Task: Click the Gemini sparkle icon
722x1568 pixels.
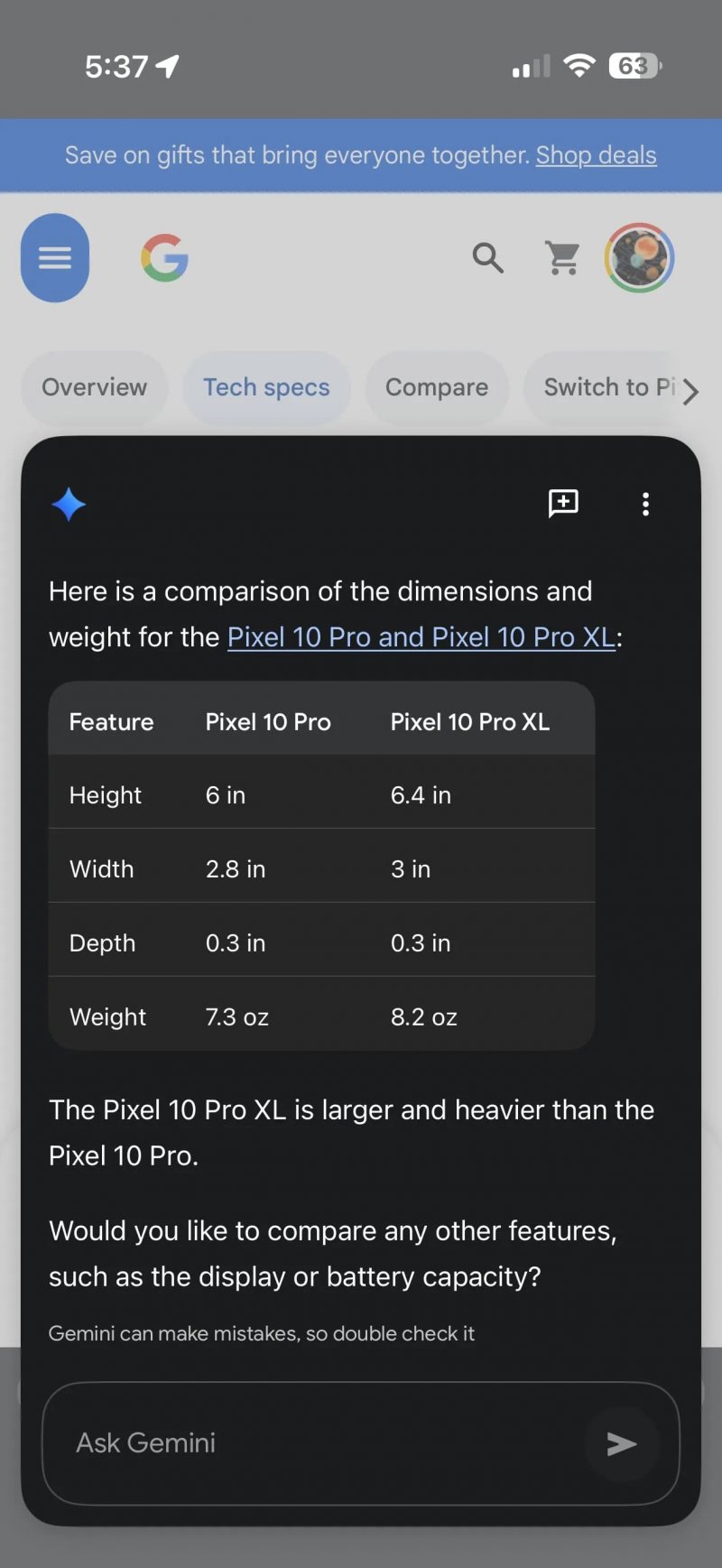Action: pos(68,504)
